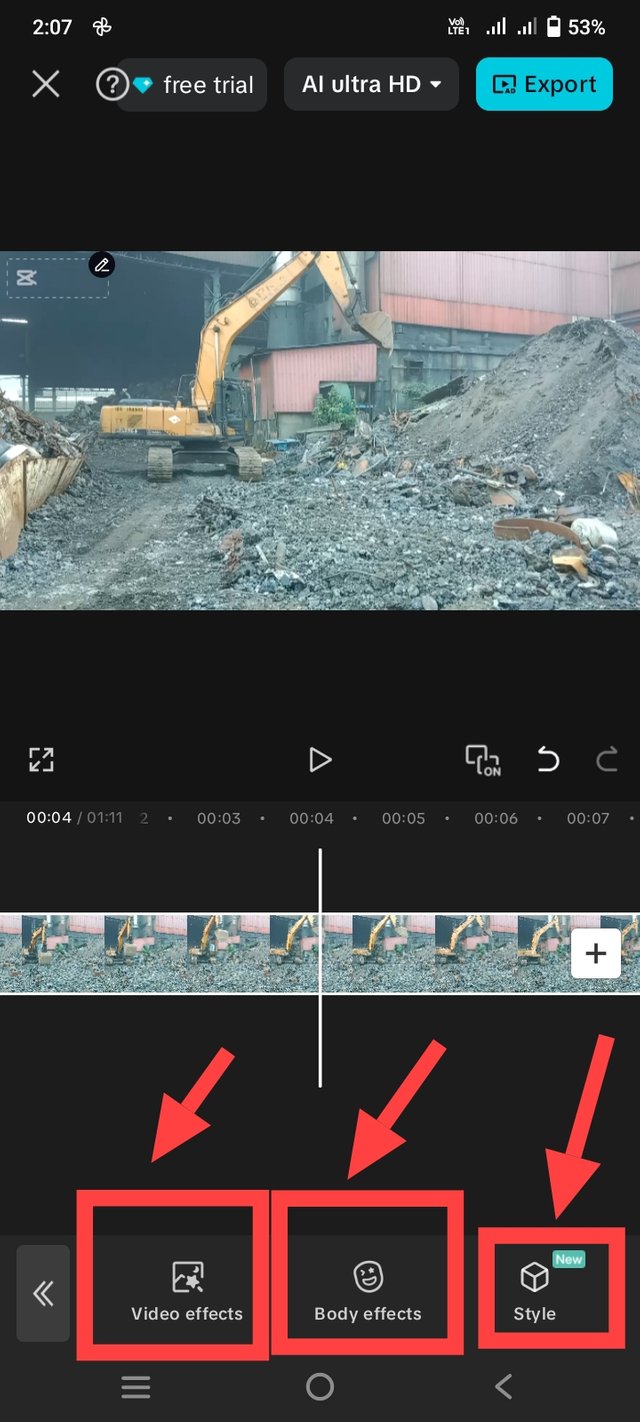Open recent apps from navigation bar
The image size is (640, 1422).
pyautogui.click(x=136, y=1386)
